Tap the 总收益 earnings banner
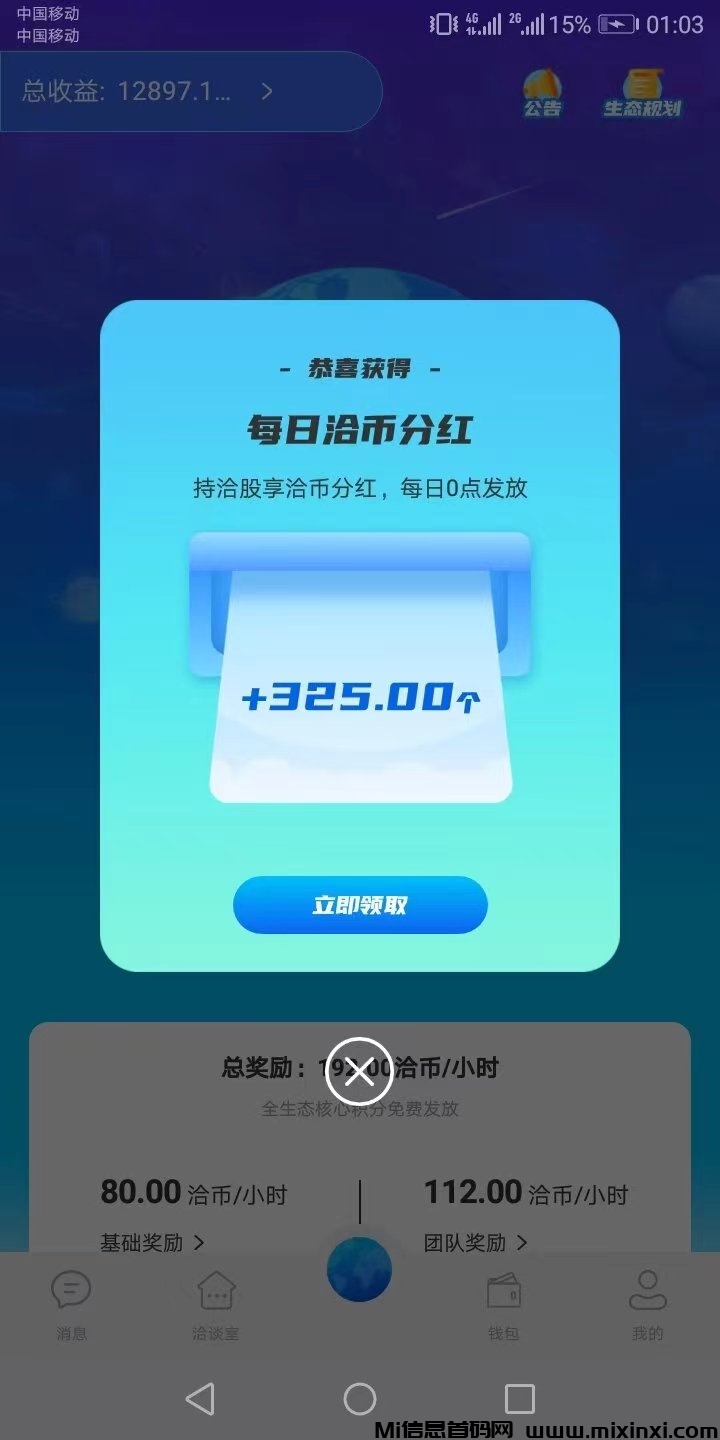 pos(190,92)
